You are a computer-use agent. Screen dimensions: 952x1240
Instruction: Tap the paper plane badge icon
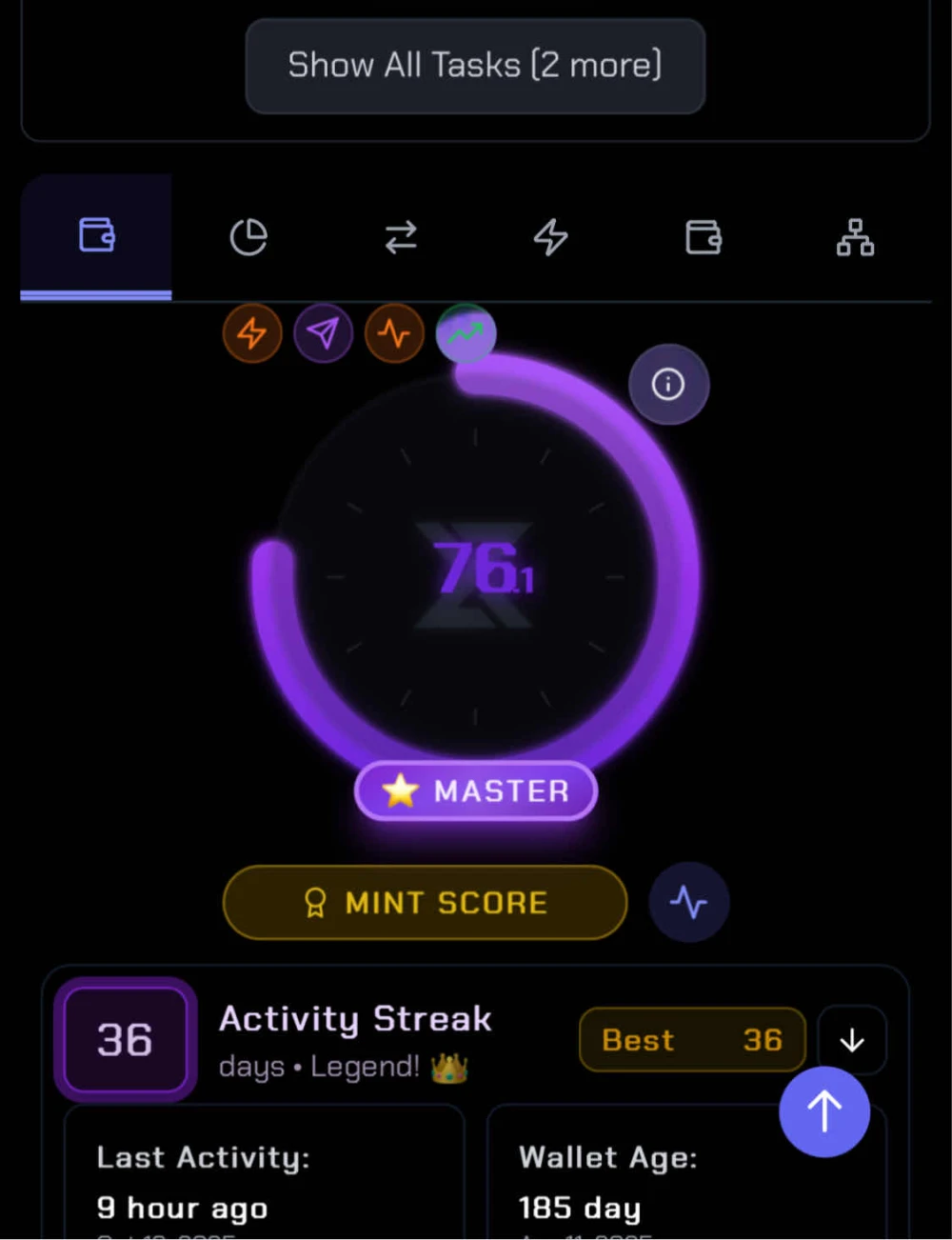point(323,333)
